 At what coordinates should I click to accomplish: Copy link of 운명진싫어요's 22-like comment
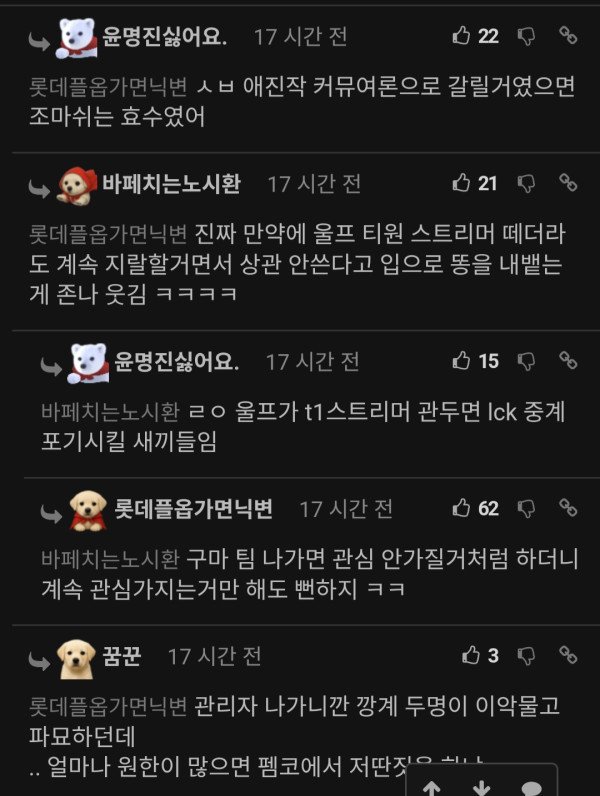567,36
